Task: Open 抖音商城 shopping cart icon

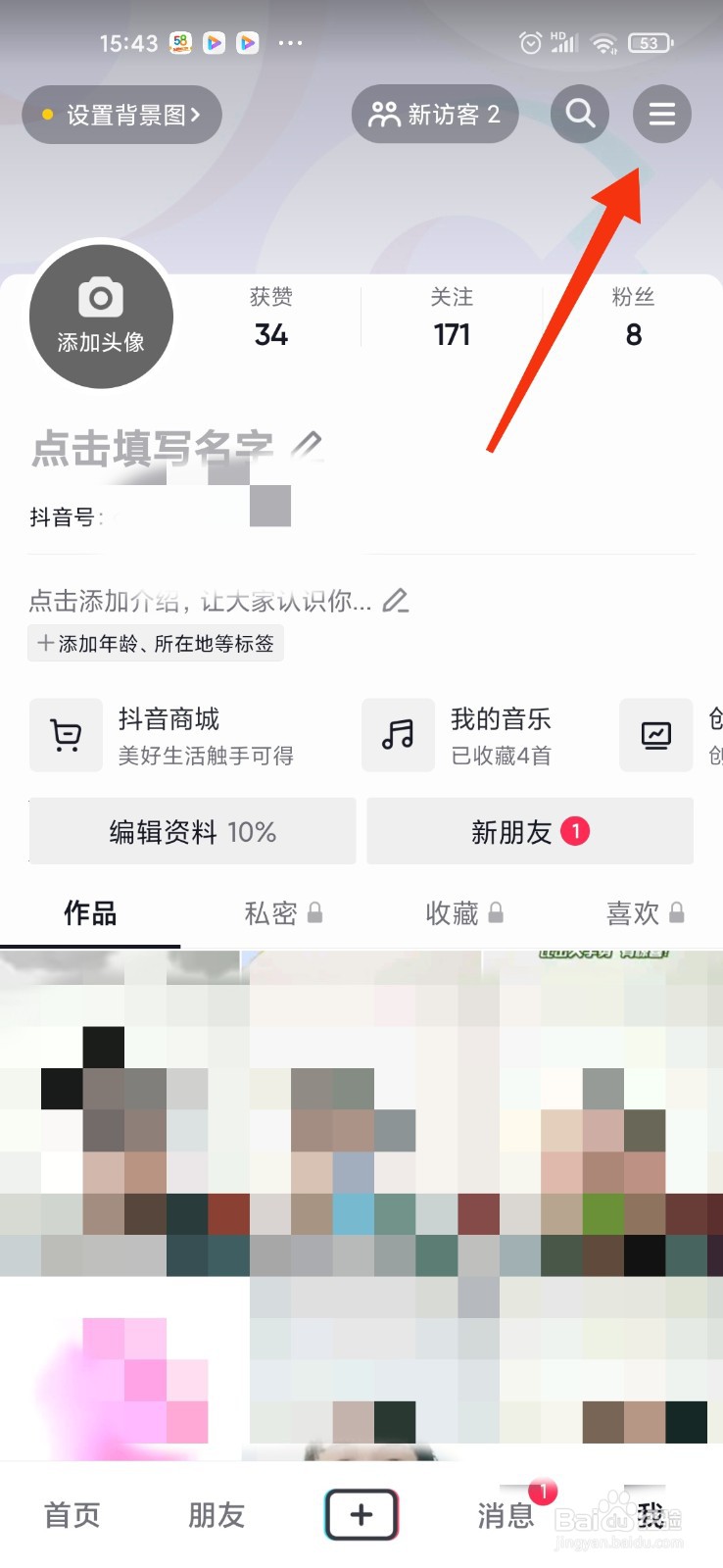Action: [x=66, y=735]
